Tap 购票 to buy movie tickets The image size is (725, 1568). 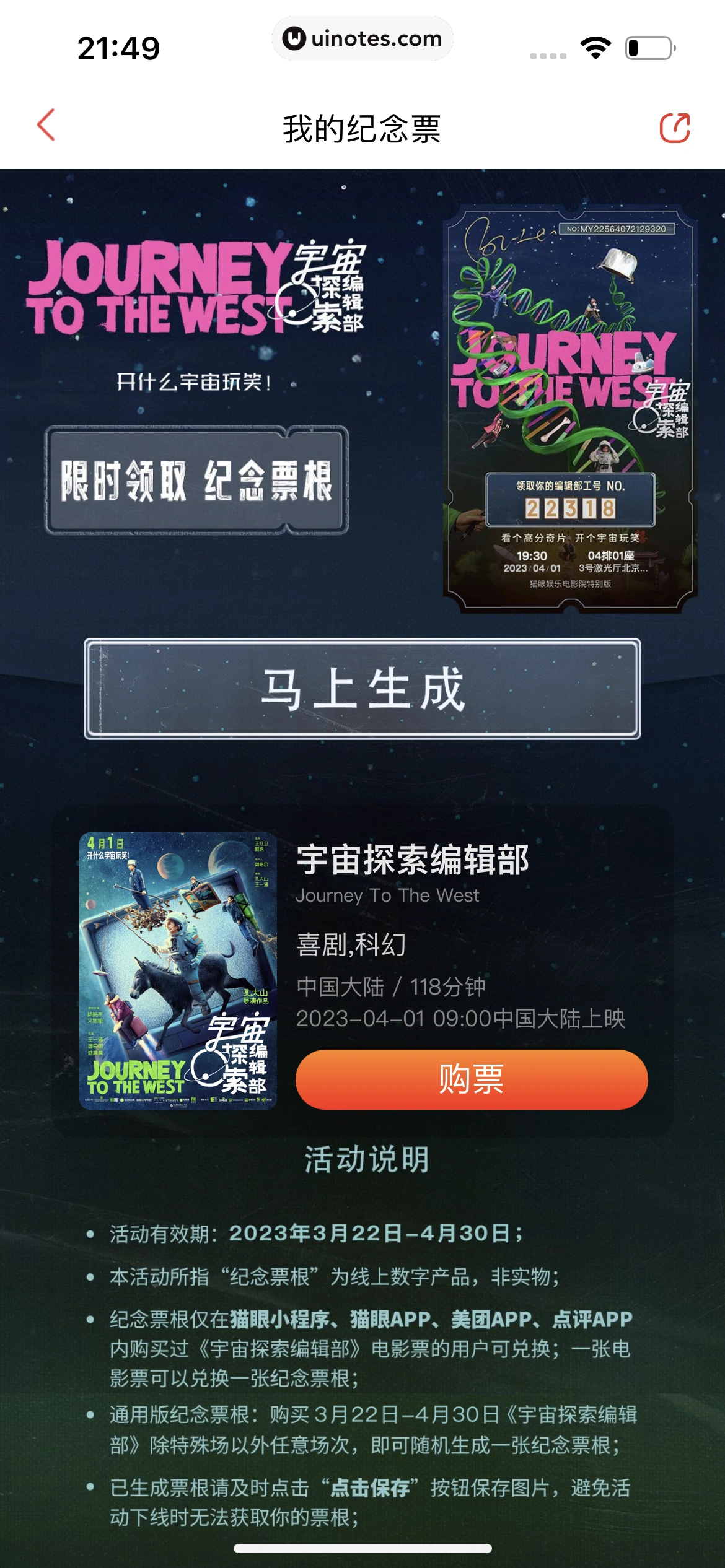pyautogui.click(x=472, y=1079)
